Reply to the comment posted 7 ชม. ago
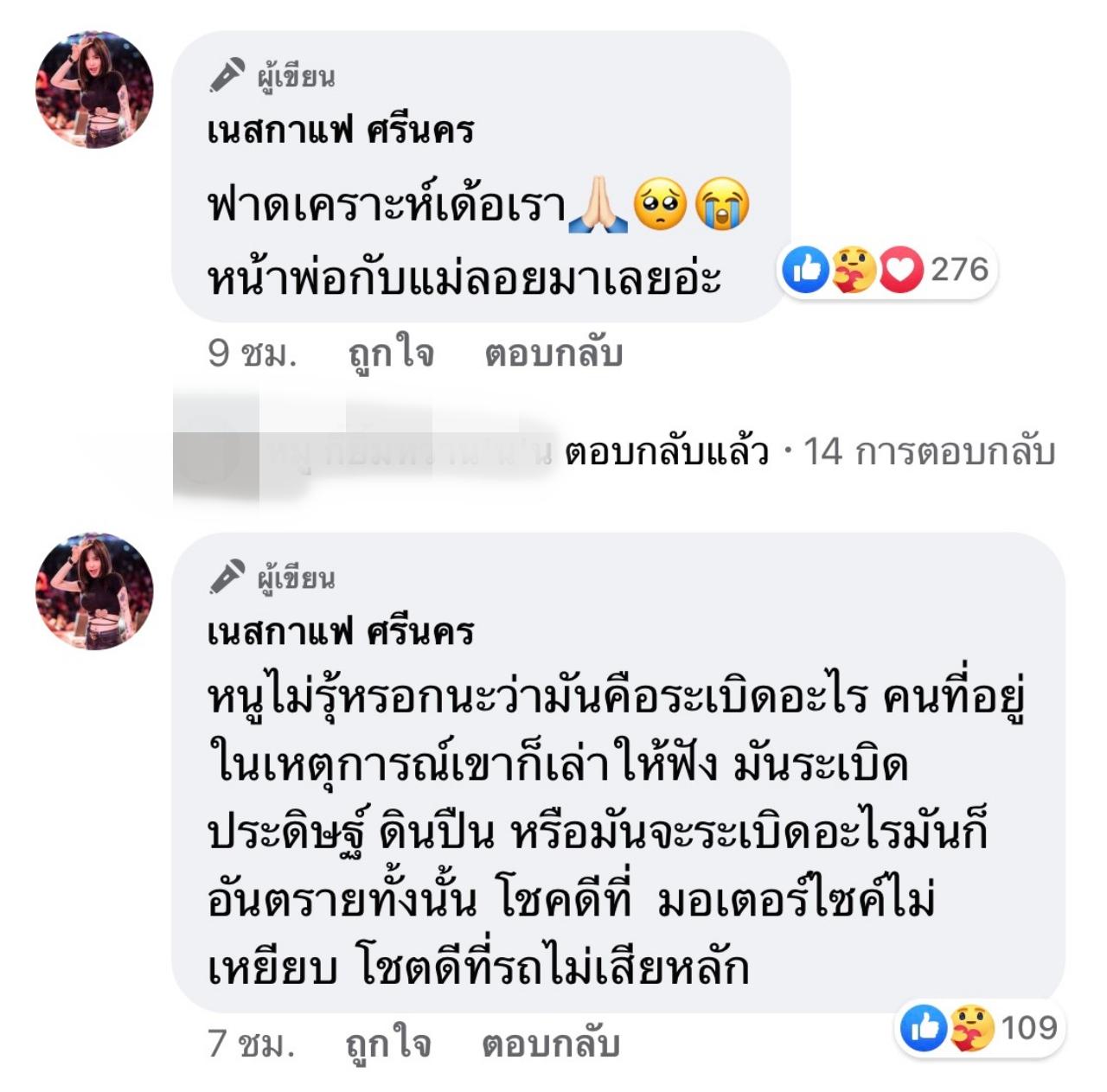The width and height of the screenshot is (1107, 1092). click(551, 1044)
